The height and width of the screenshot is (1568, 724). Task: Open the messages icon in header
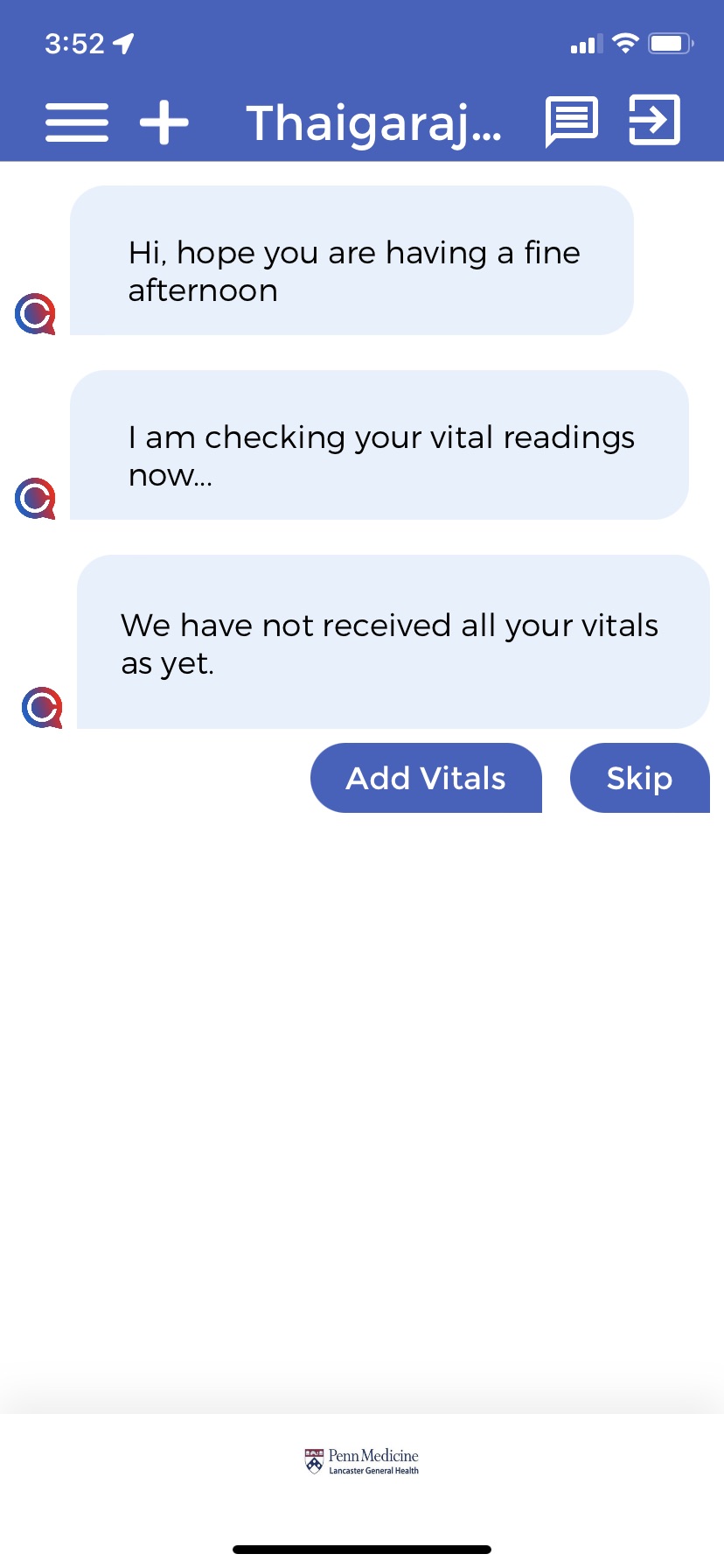(572, 122)
